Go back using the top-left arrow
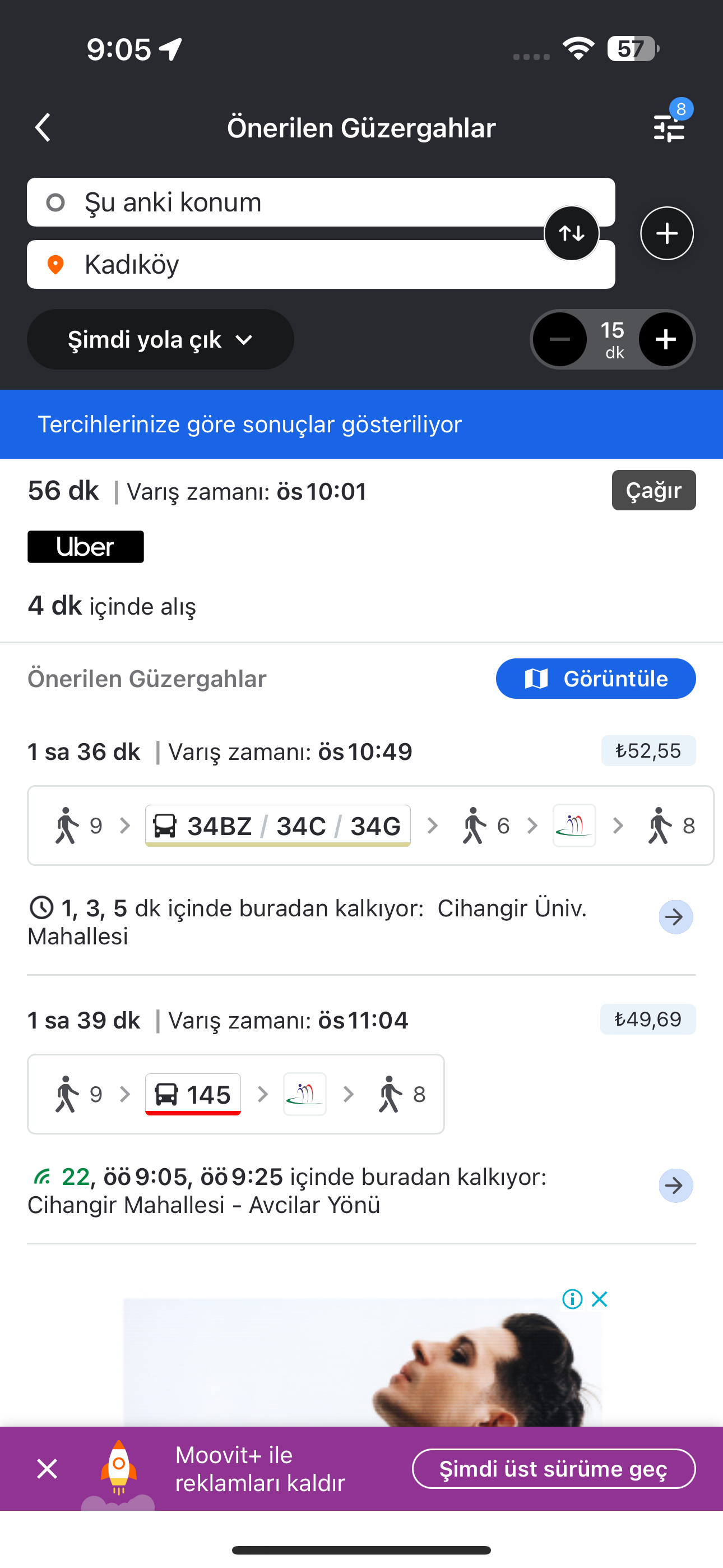This screenshot has width=723, height=1568. coord(43,128)
